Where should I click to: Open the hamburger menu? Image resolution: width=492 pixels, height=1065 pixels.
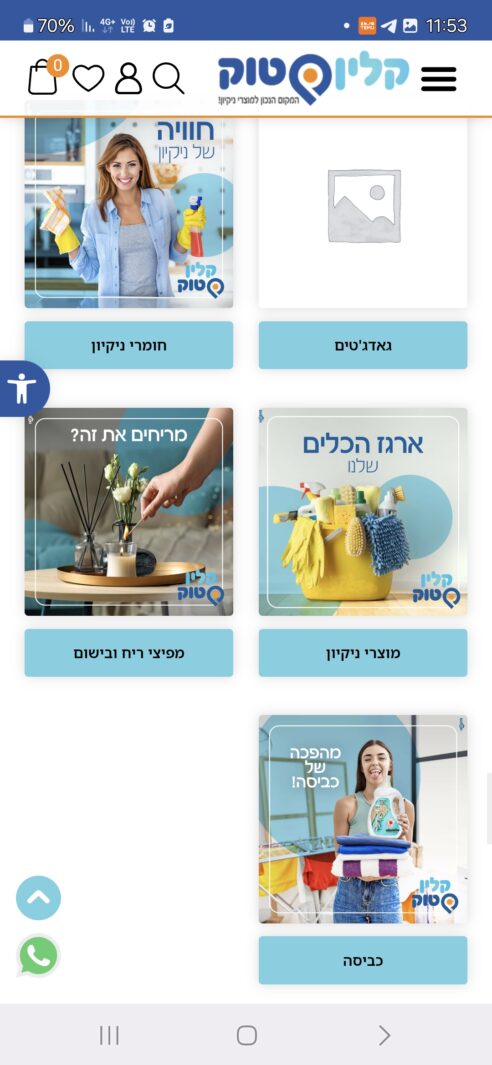pos(438,79)
